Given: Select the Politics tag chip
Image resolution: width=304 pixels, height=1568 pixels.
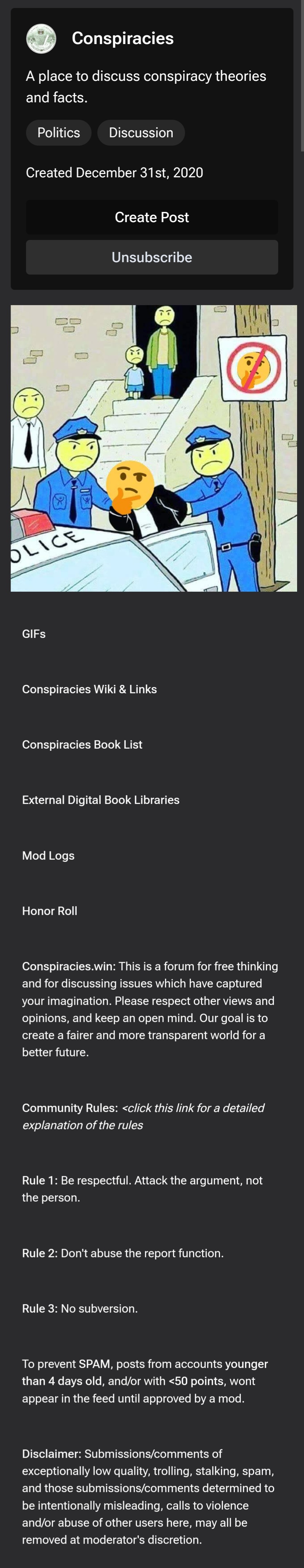Looking at the screenshot, I should coord(59,133).
